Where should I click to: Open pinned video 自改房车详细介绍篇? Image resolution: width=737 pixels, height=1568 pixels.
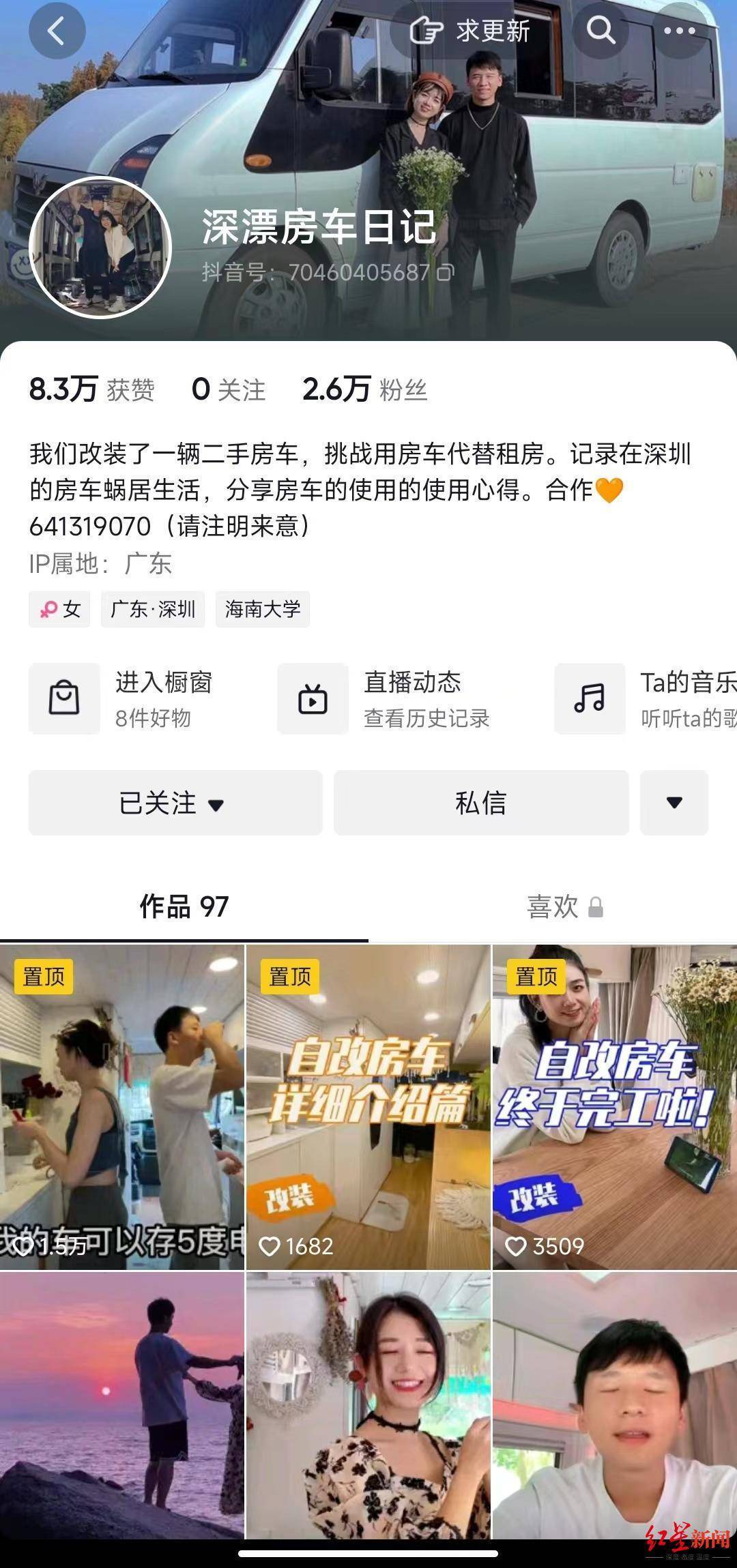coord(369,1106)
